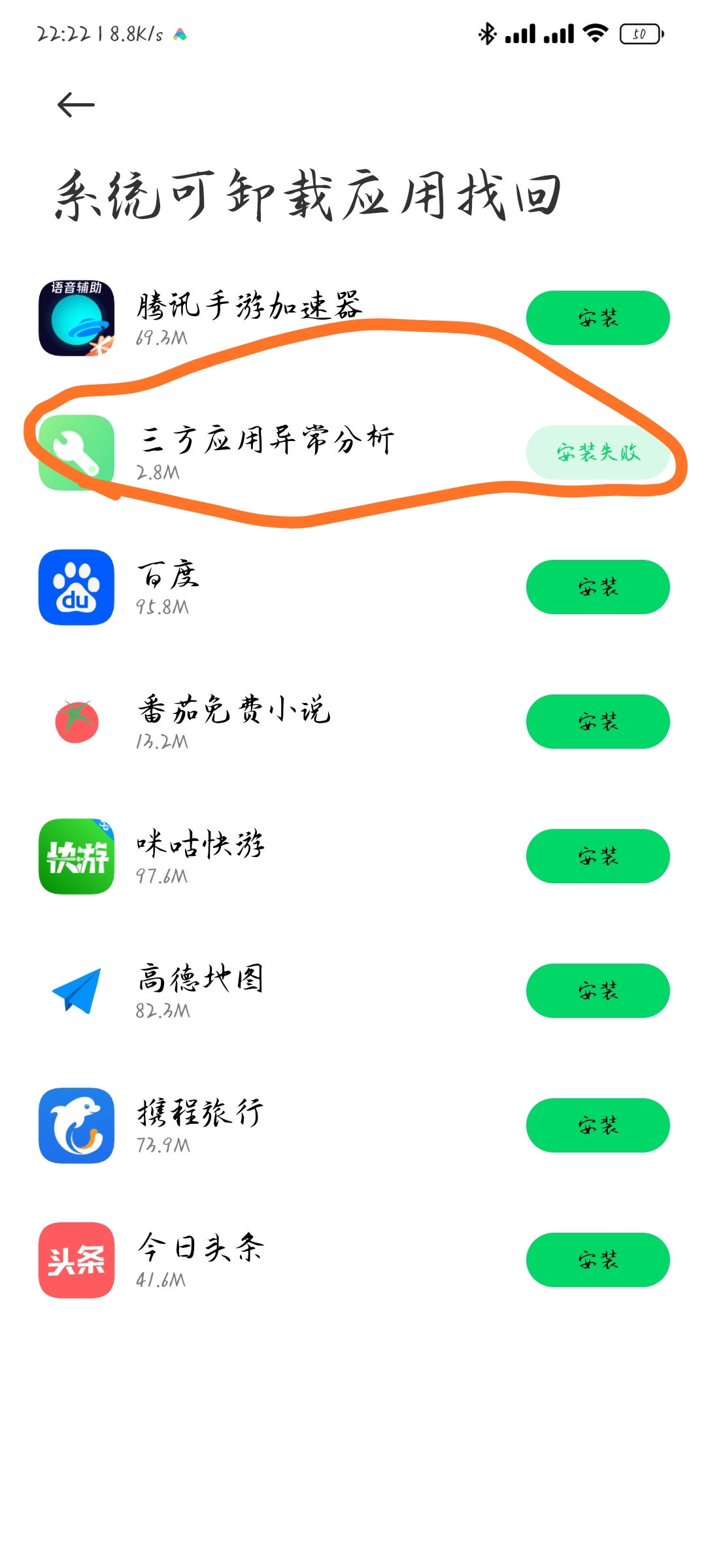This screenshot has height=1568, width=706.
Task: Install 高德地图
Action: tap(597, 991)
